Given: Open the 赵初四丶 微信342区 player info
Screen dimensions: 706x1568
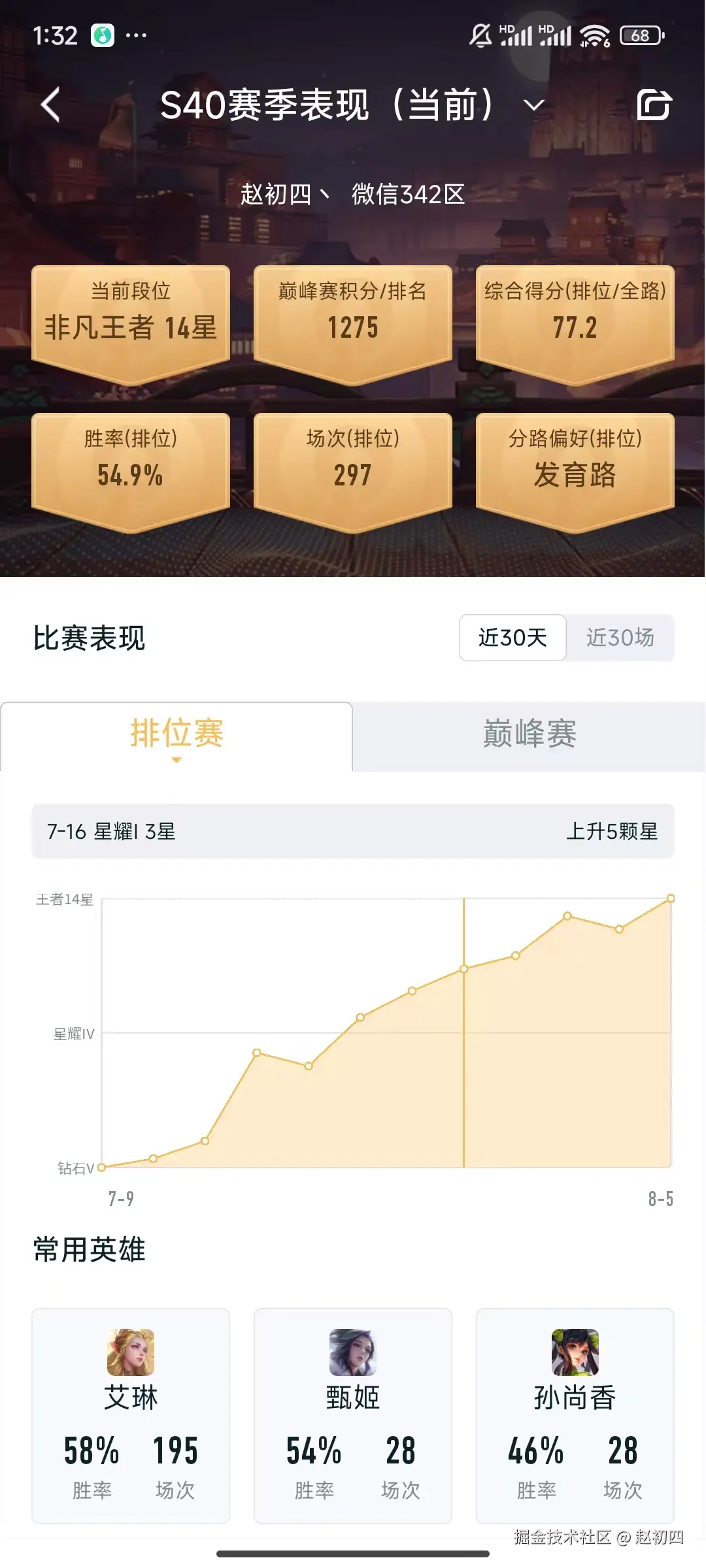Looking at the screenshot, I should click(353, 194).
